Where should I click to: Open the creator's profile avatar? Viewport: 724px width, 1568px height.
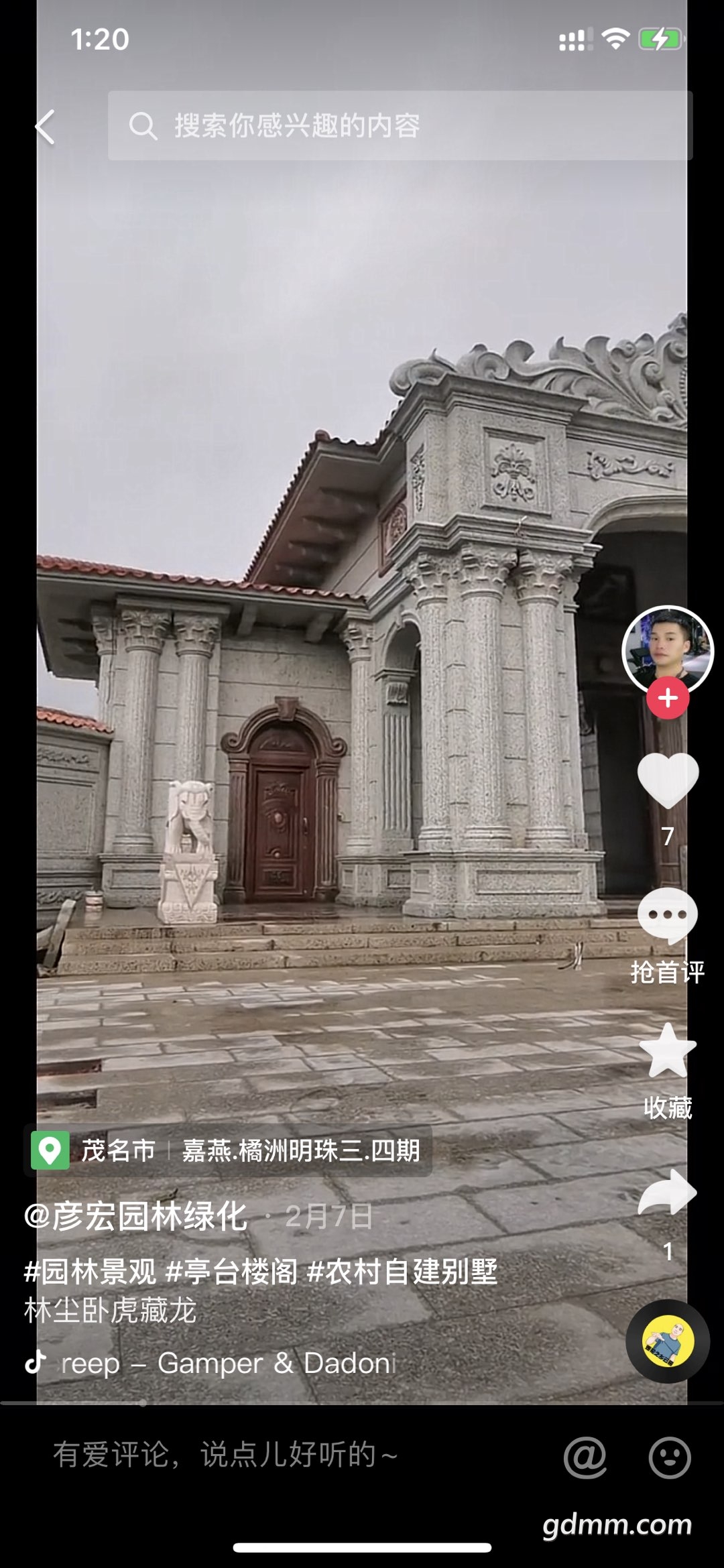click(667, 649)
